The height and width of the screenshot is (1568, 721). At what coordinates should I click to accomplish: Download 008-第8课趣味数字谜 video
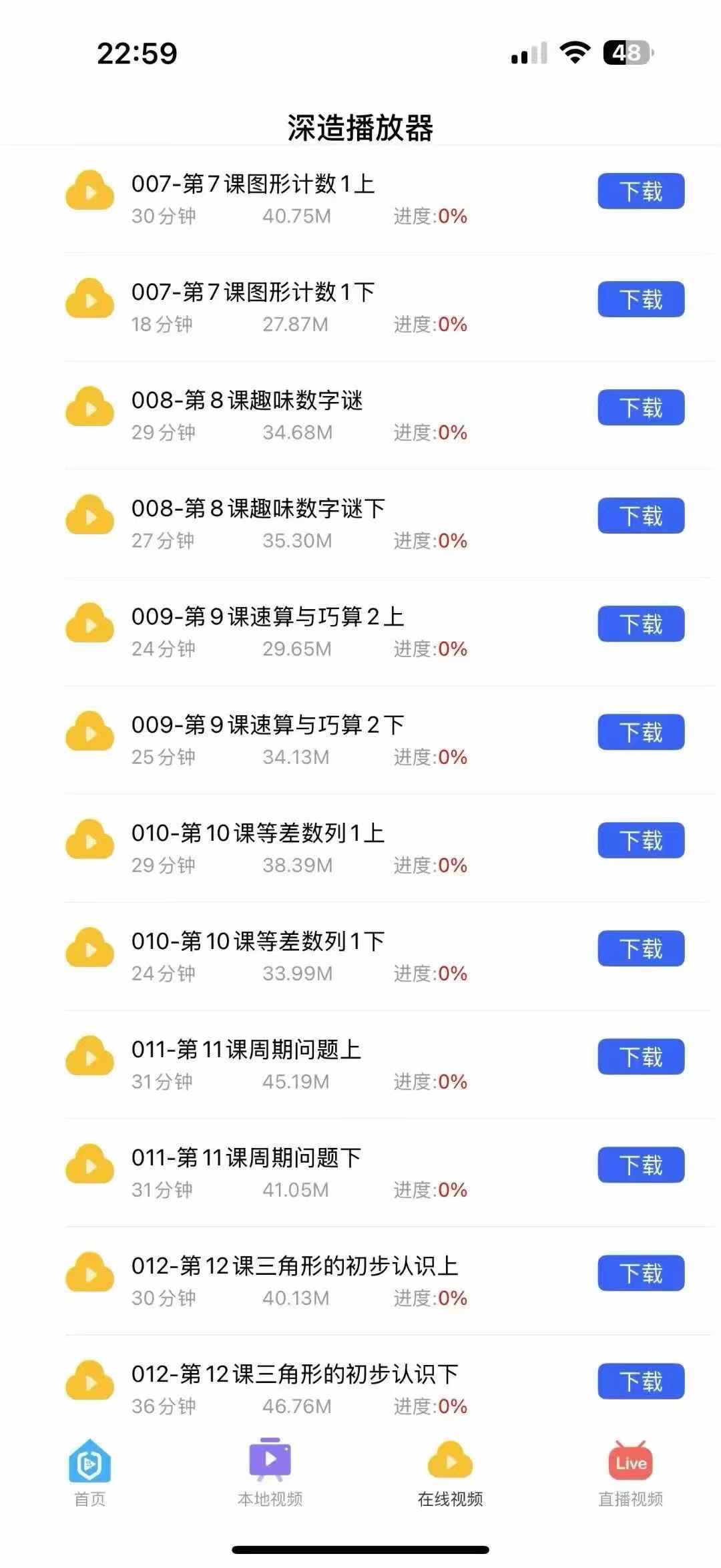[640, 408]
